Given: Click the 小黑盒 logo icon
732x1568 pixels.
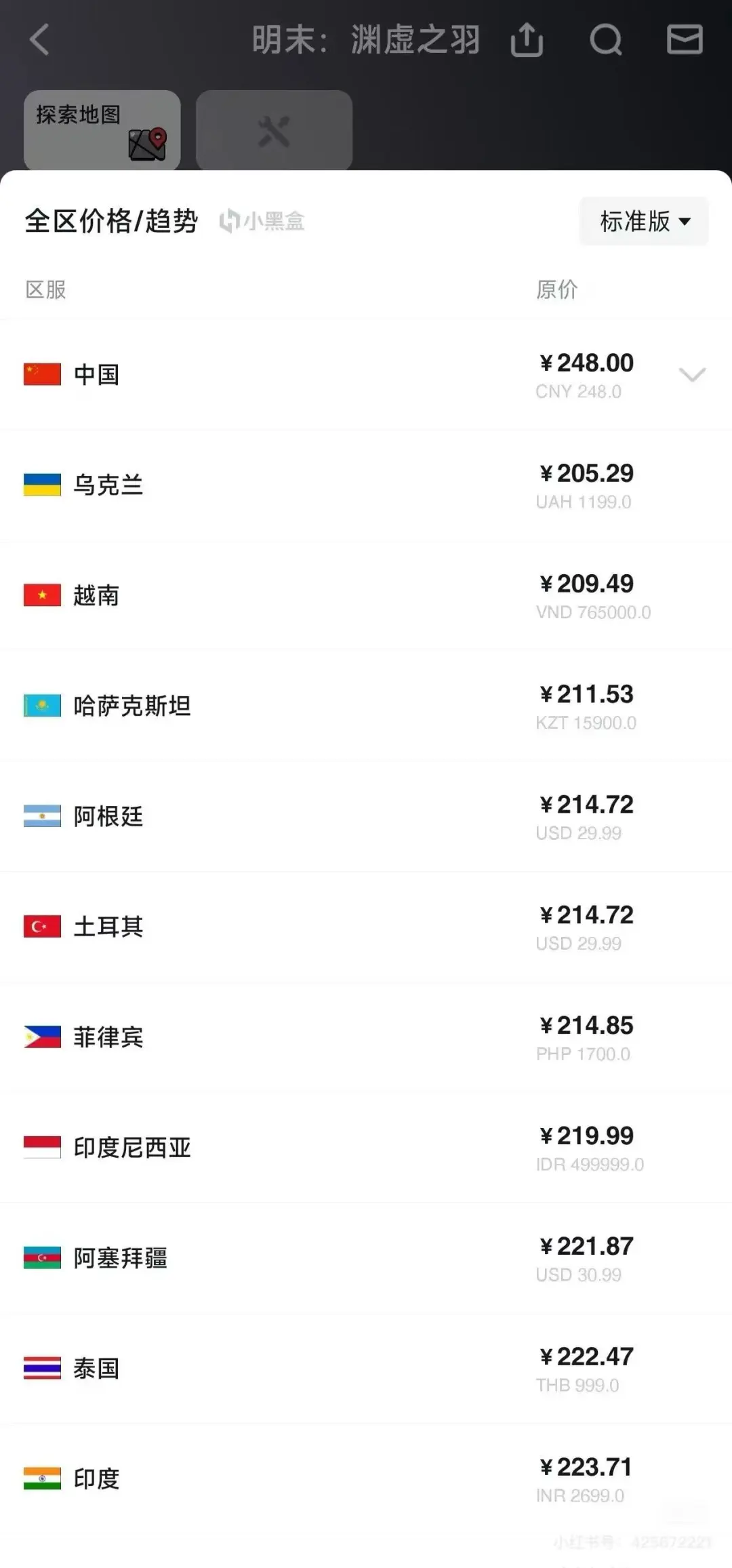Looking at the screenshot, I should point(229,221).
